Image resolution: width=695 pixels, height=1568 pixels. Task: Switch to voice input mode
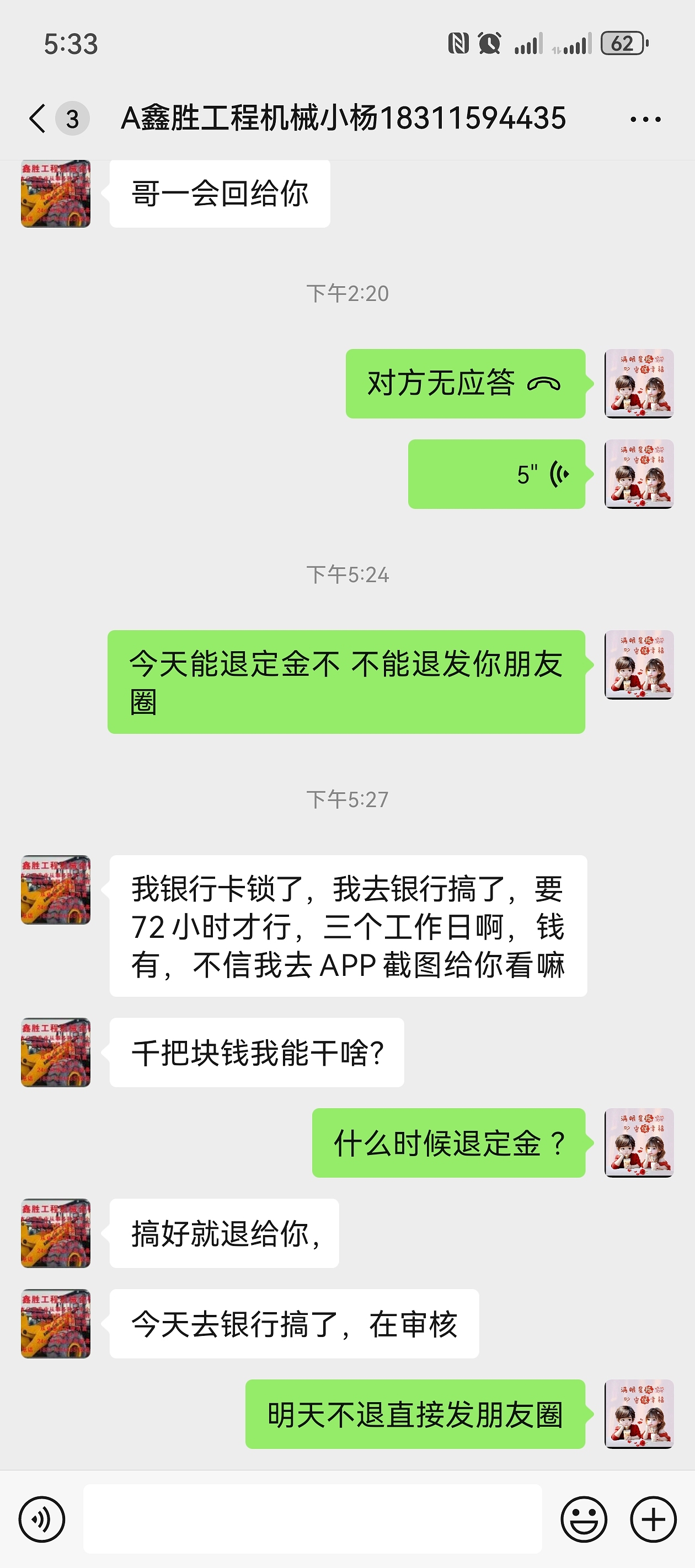(x=41, y=1520)
